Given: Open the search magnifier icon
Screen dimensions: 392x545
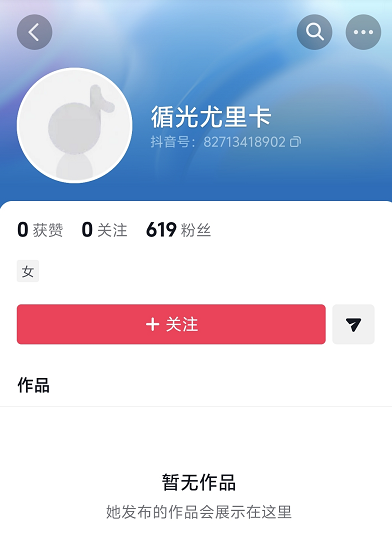Looking at the screenshot, I should pos(315,32).
